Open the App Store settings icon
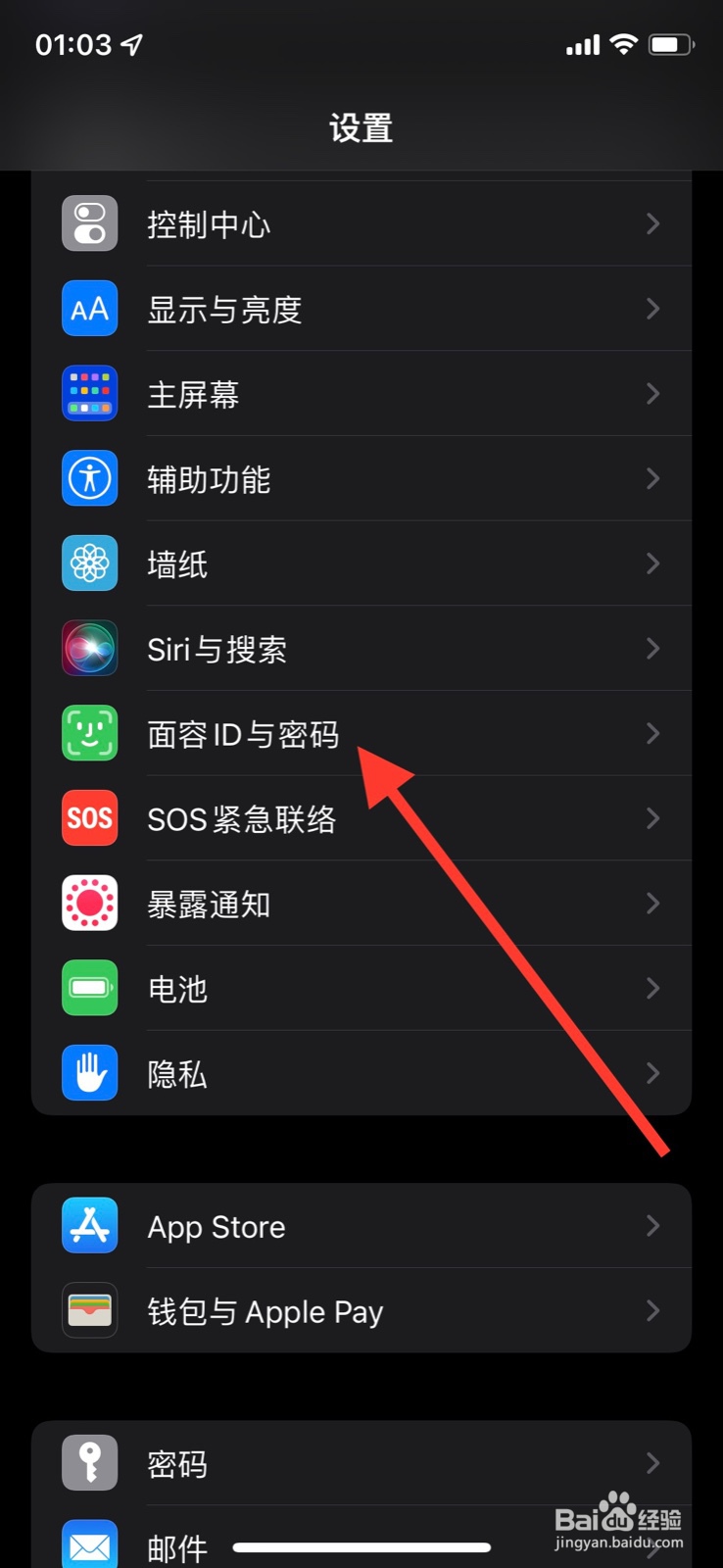 (x=89, y=1225)
